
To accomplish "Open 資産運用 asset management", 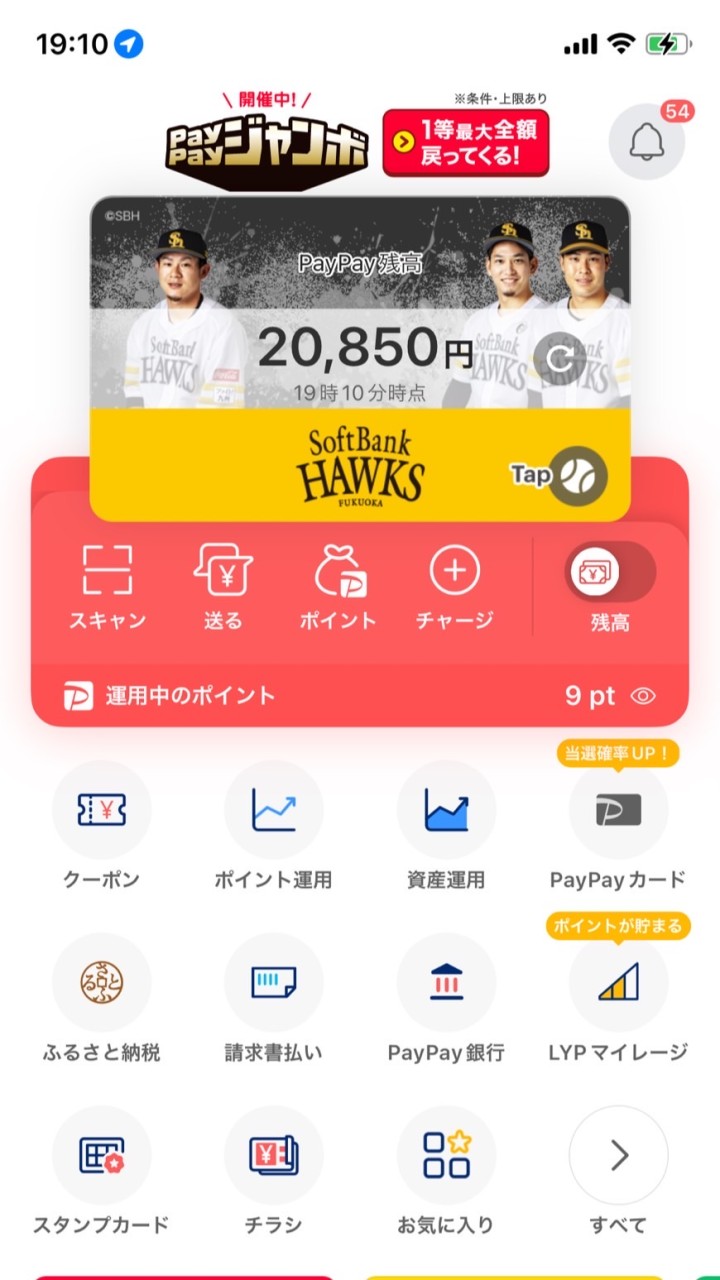I will point(445,810).
